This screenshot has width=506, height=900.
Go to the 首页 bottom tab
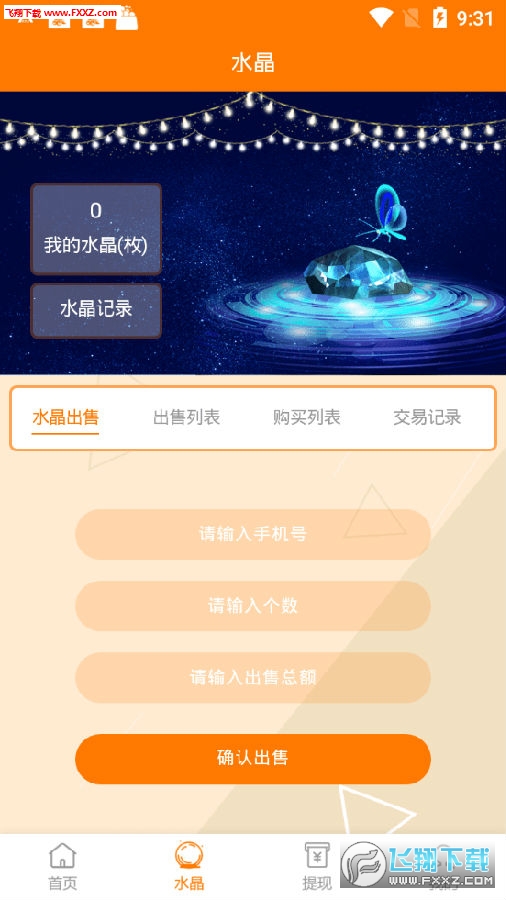[63, 866]
